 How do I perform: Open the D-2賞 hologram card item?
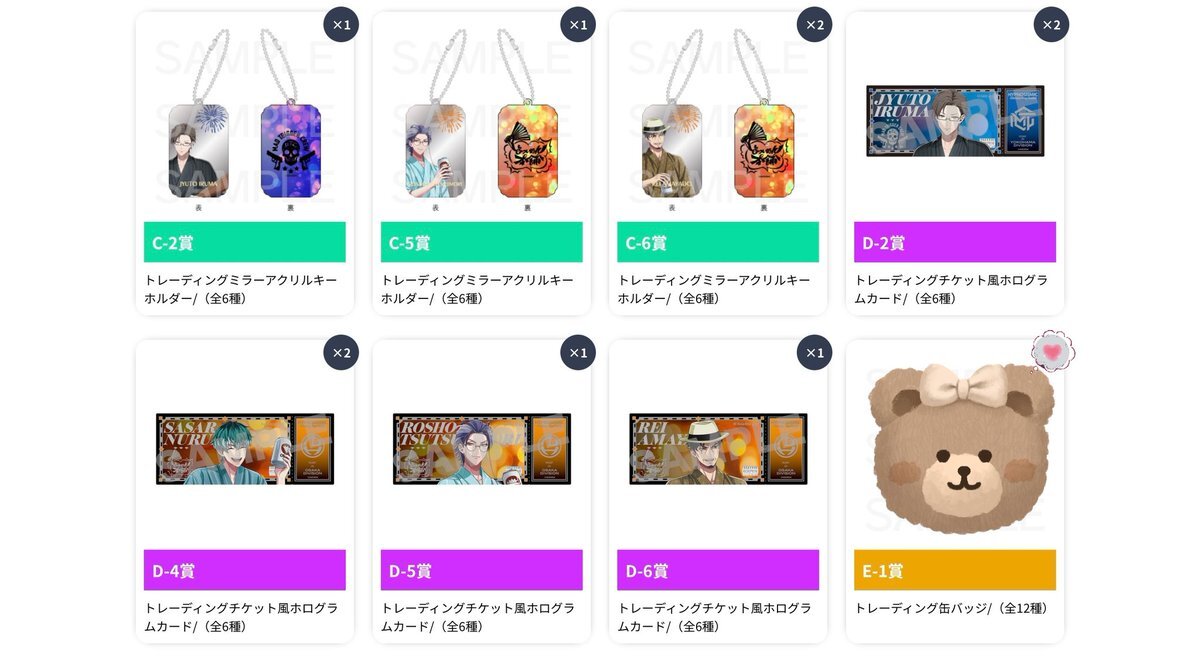point(954,165)
